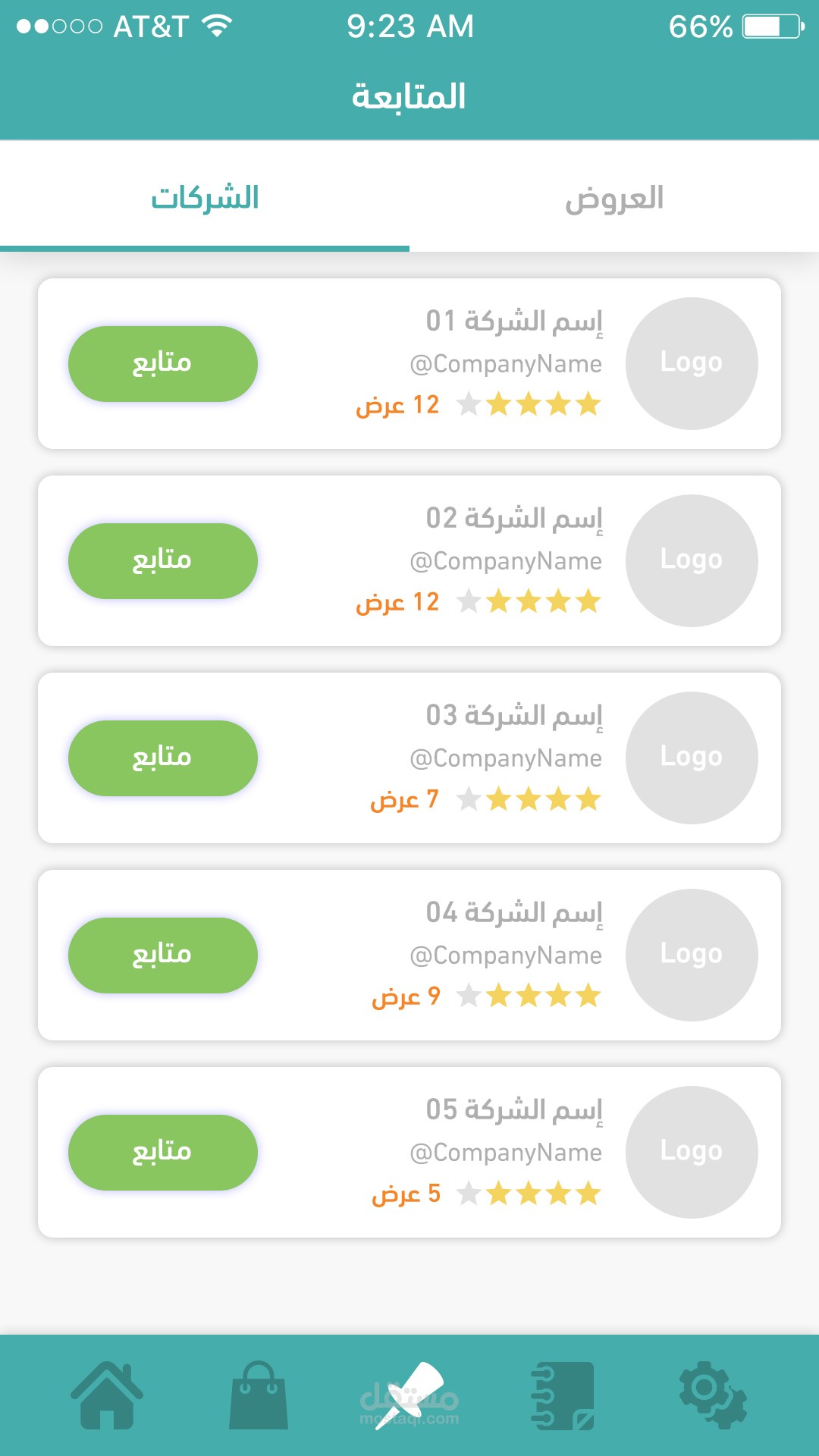
Task: Switch to the العروض tab
Action: pyautogui.click(x=614, y=199)
